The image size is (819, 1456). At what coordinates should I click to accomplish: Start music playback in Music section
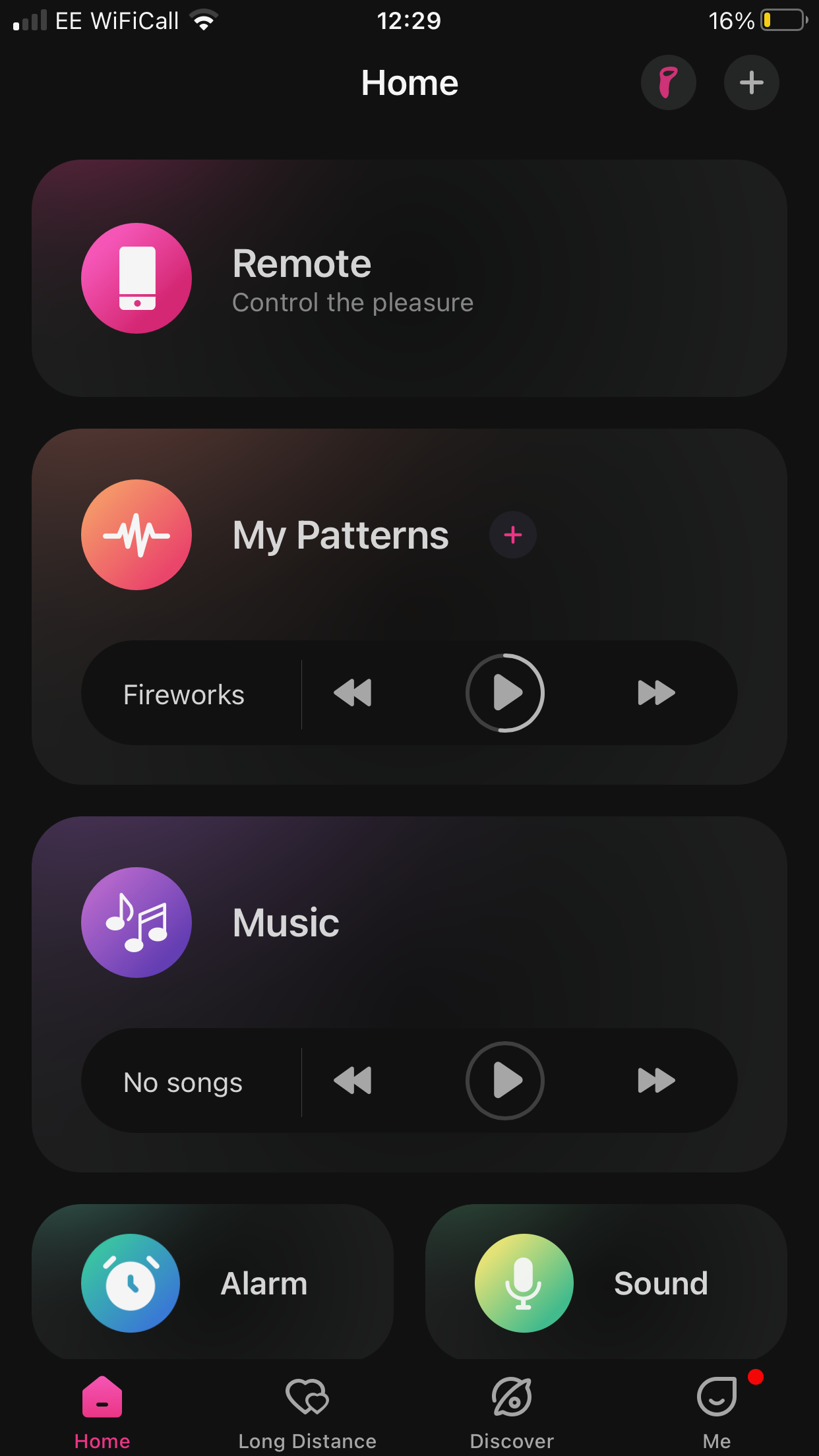tap(504, 1081)
